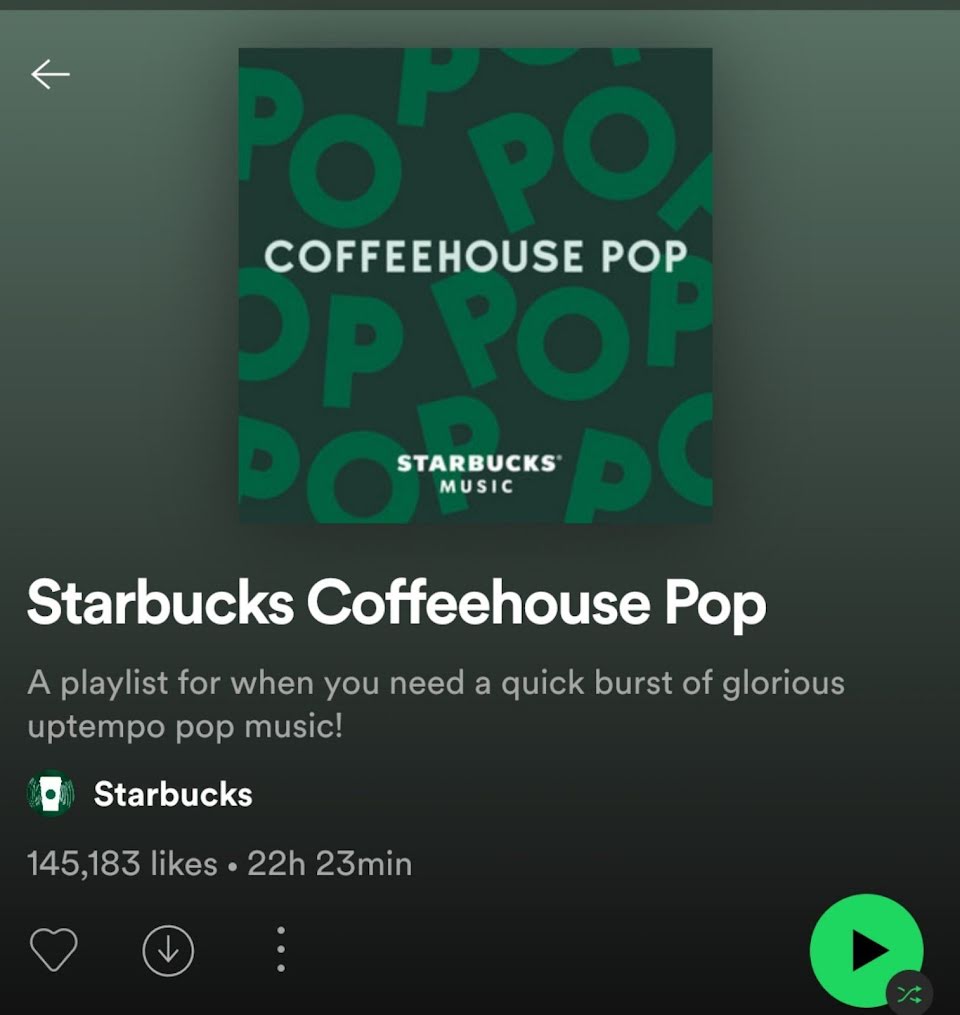Play the playlist with shuffle
This screenshot has height=1015, width=960.
pos(866,950)
